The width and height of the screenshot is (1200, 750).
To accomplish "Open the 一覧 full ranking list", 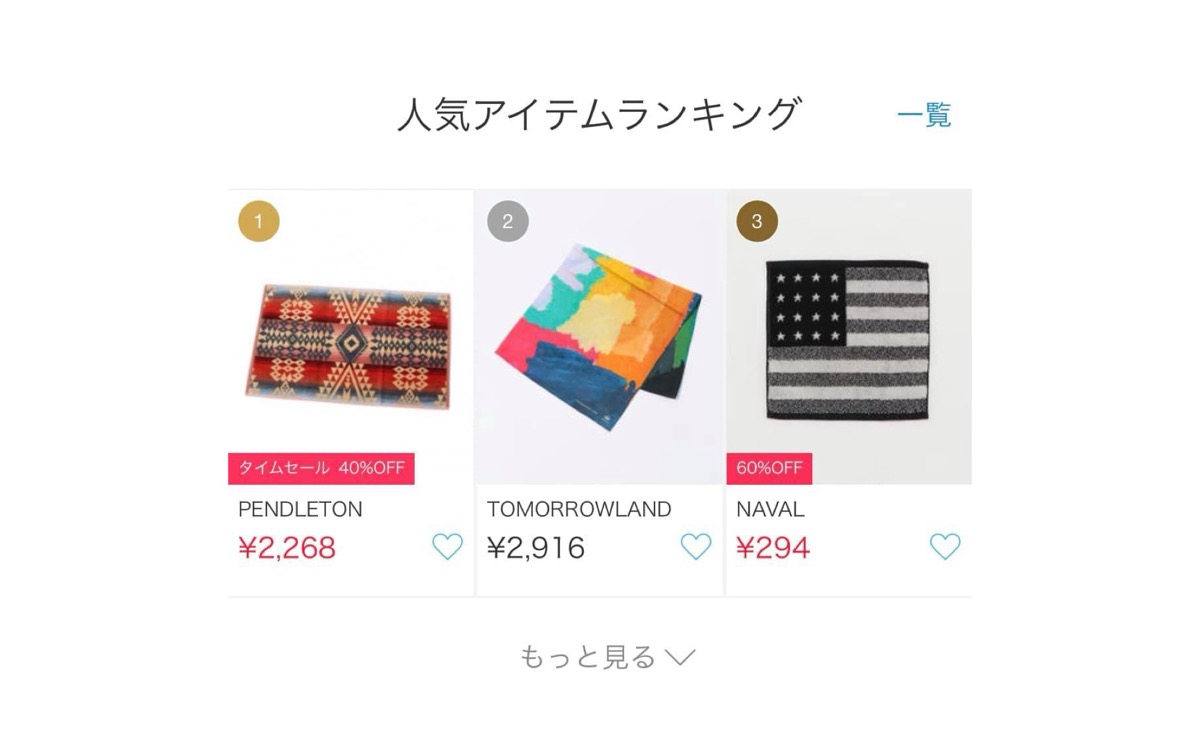I will point(923,115).
